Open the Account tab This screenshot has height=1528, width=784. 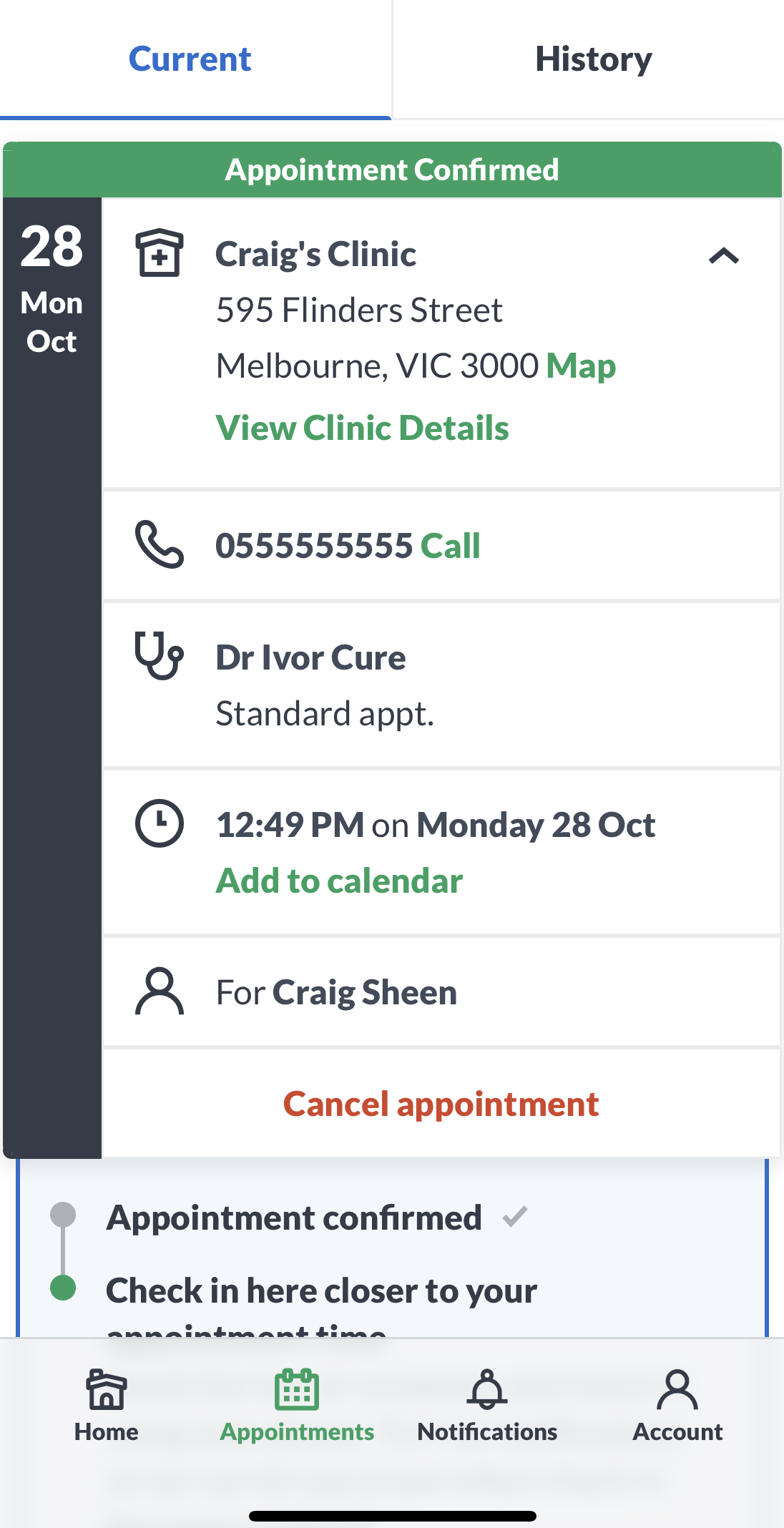click(x=677, y=1406)
